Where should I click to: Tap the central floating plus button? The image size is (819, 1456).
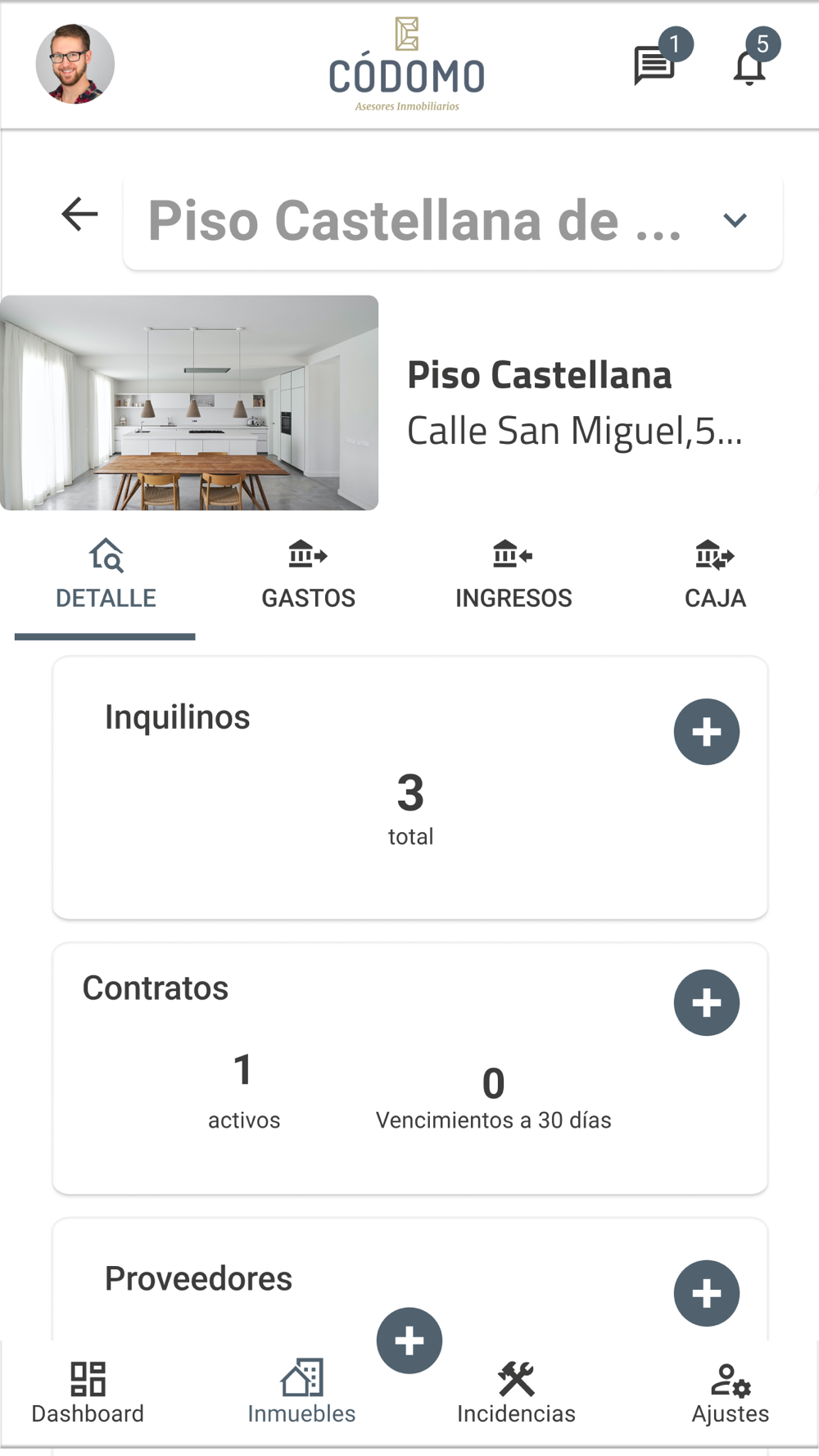point(409,1341)
